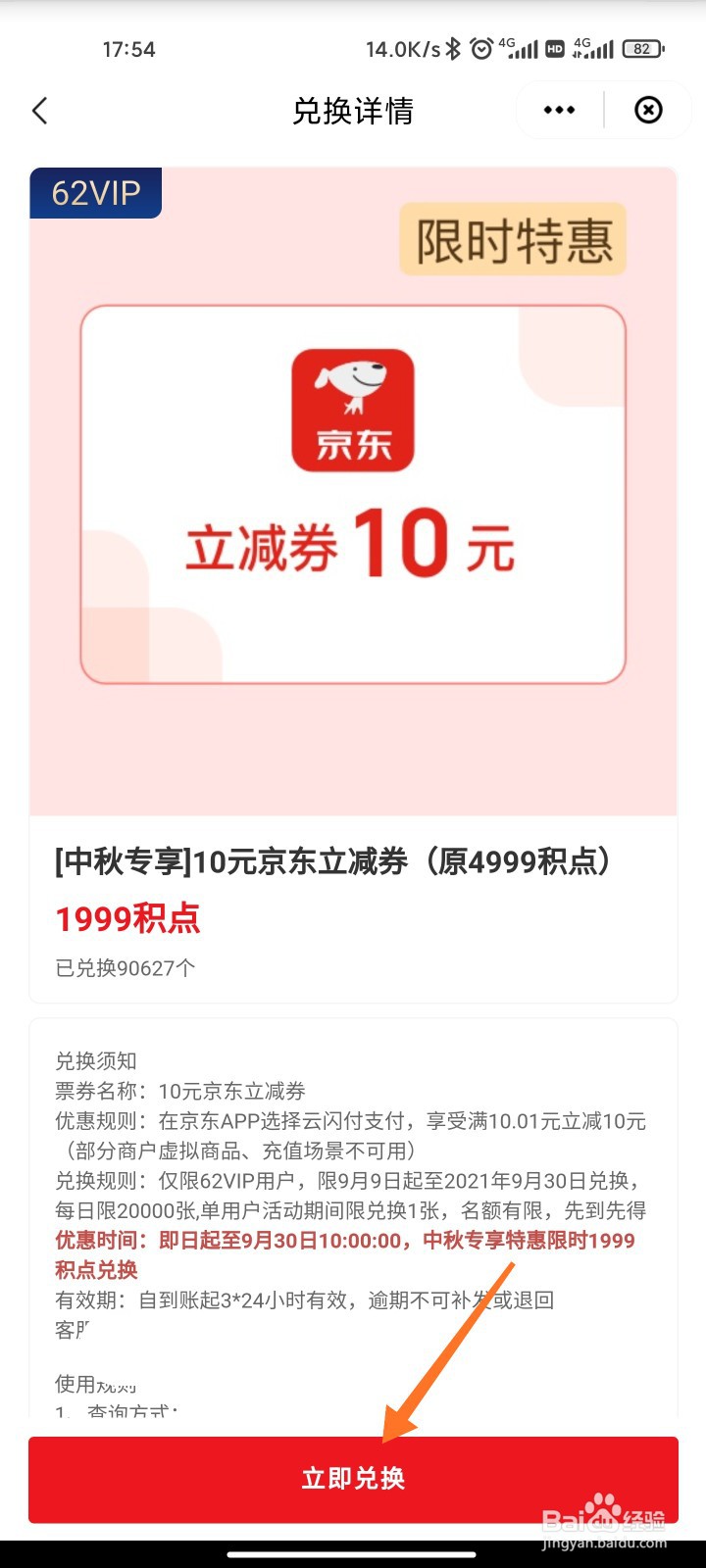Tap the red 优惠时间 highlighted text
706x1568 pixels.
coord(343,1240)
